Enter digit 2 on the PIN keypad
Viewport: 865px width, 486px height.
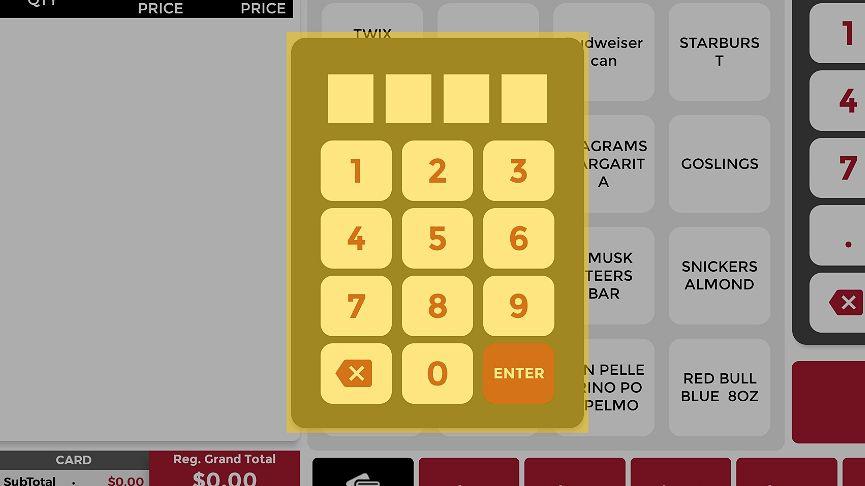pos(437,171)
